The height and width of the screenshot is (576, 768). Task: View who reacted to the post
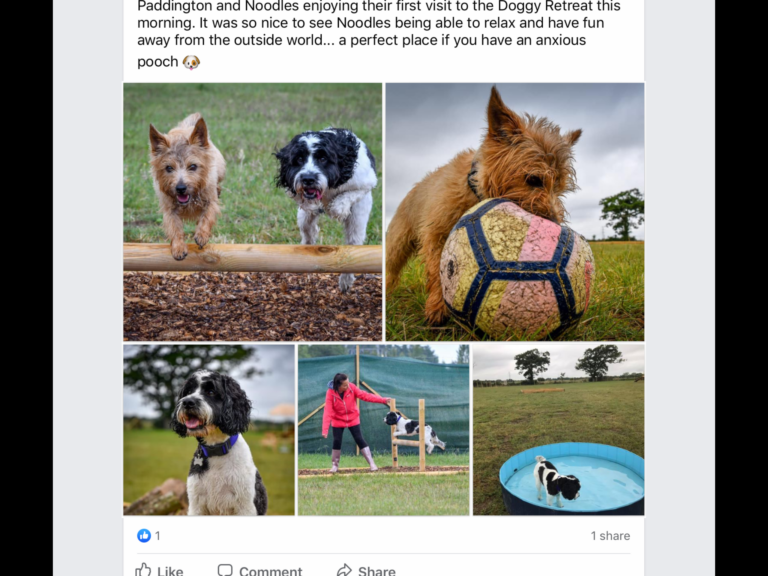pyautogui.click(x=148, y=536)
